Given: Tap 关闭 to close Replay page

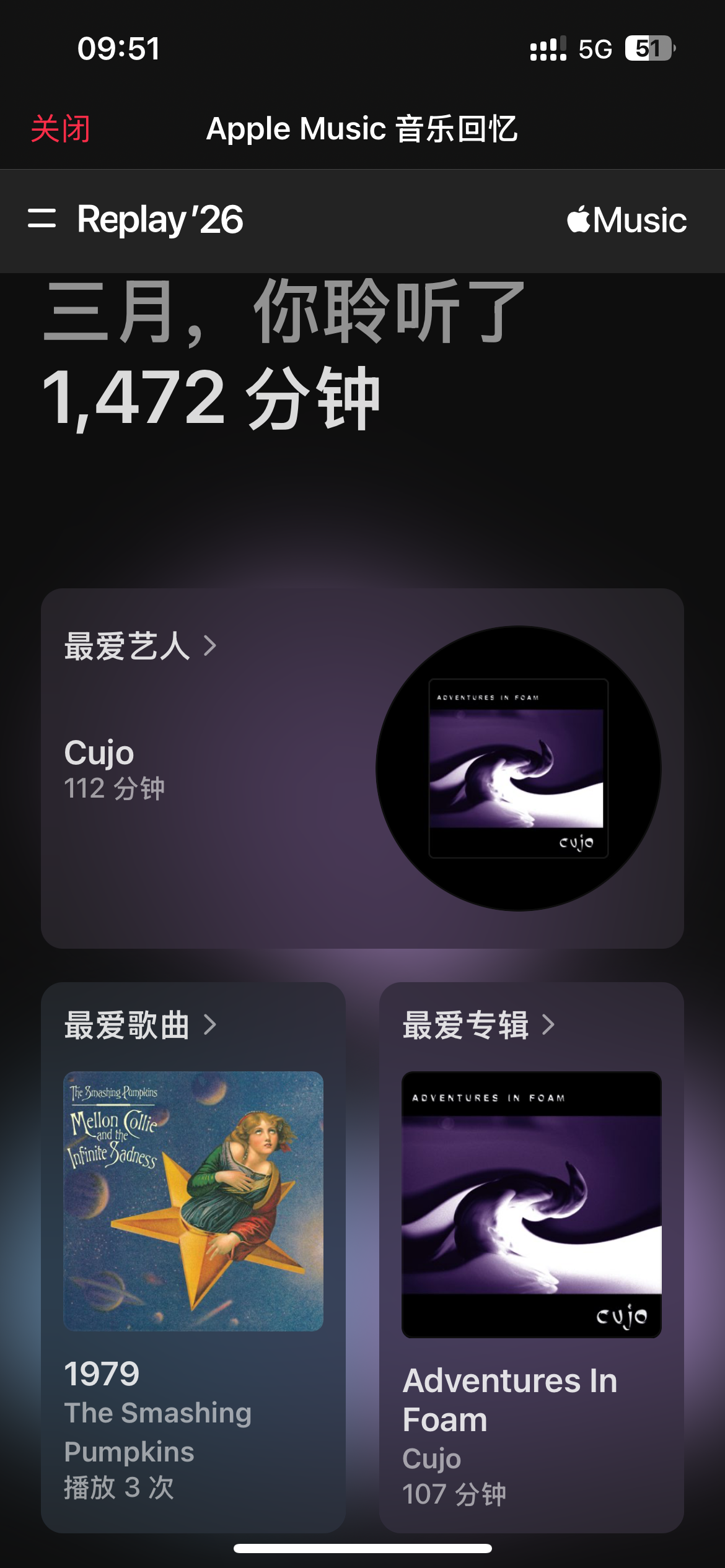Looking at the screenshot, I should 61,129.
